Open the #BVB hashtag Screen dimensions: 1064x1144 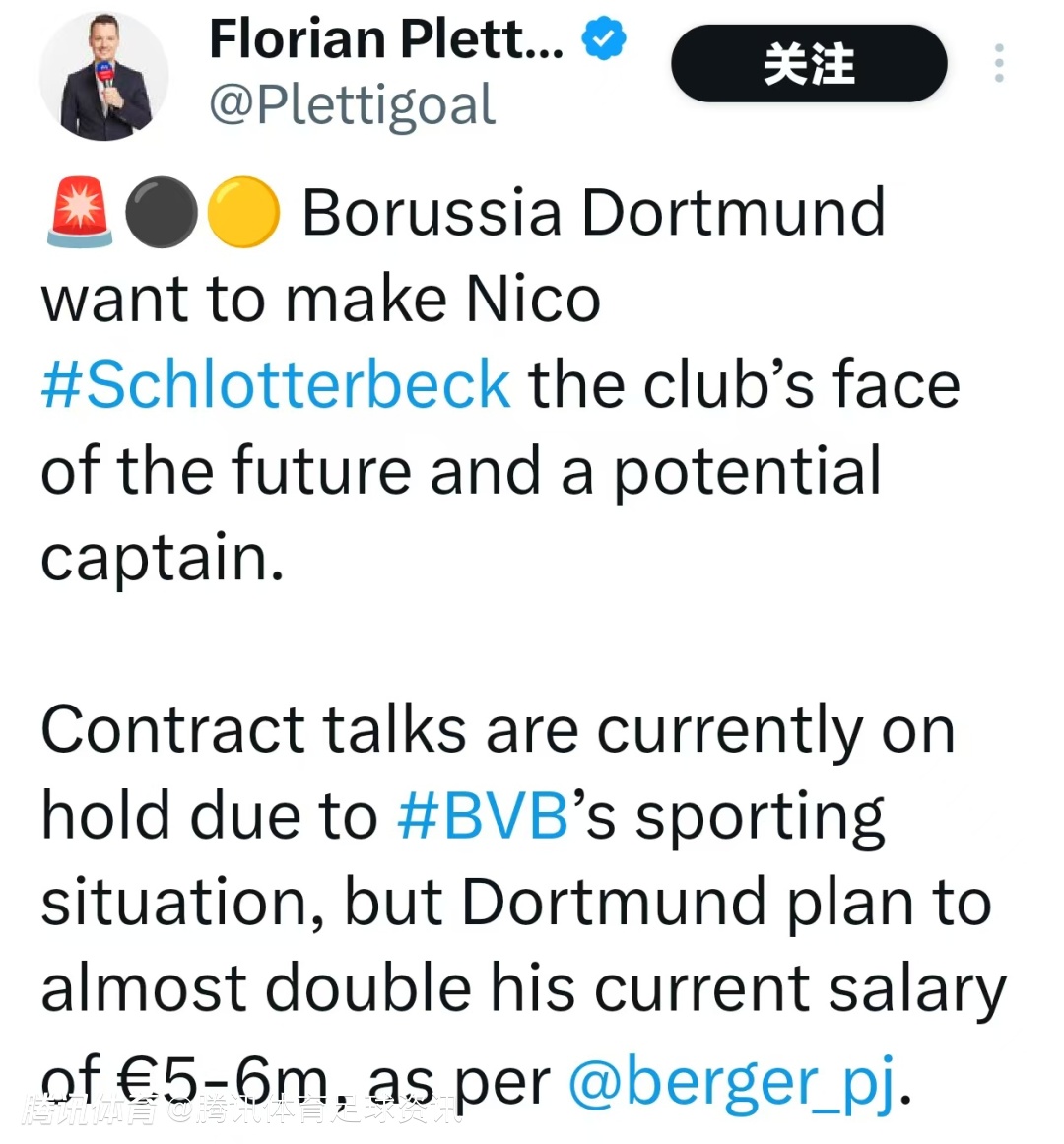click(483, 817)
